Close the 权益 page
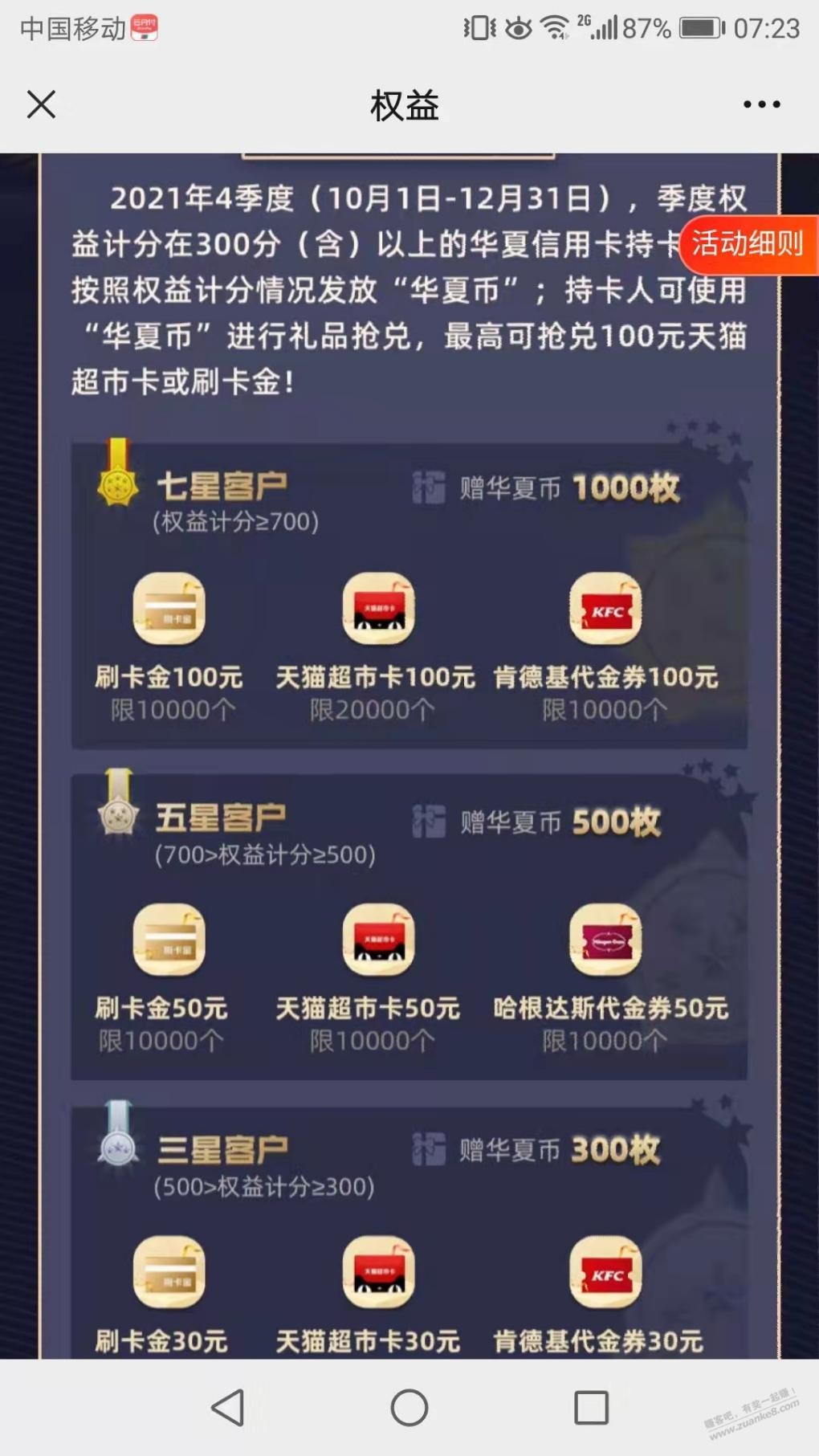The image size is (819, 1456). pos(41,104)
